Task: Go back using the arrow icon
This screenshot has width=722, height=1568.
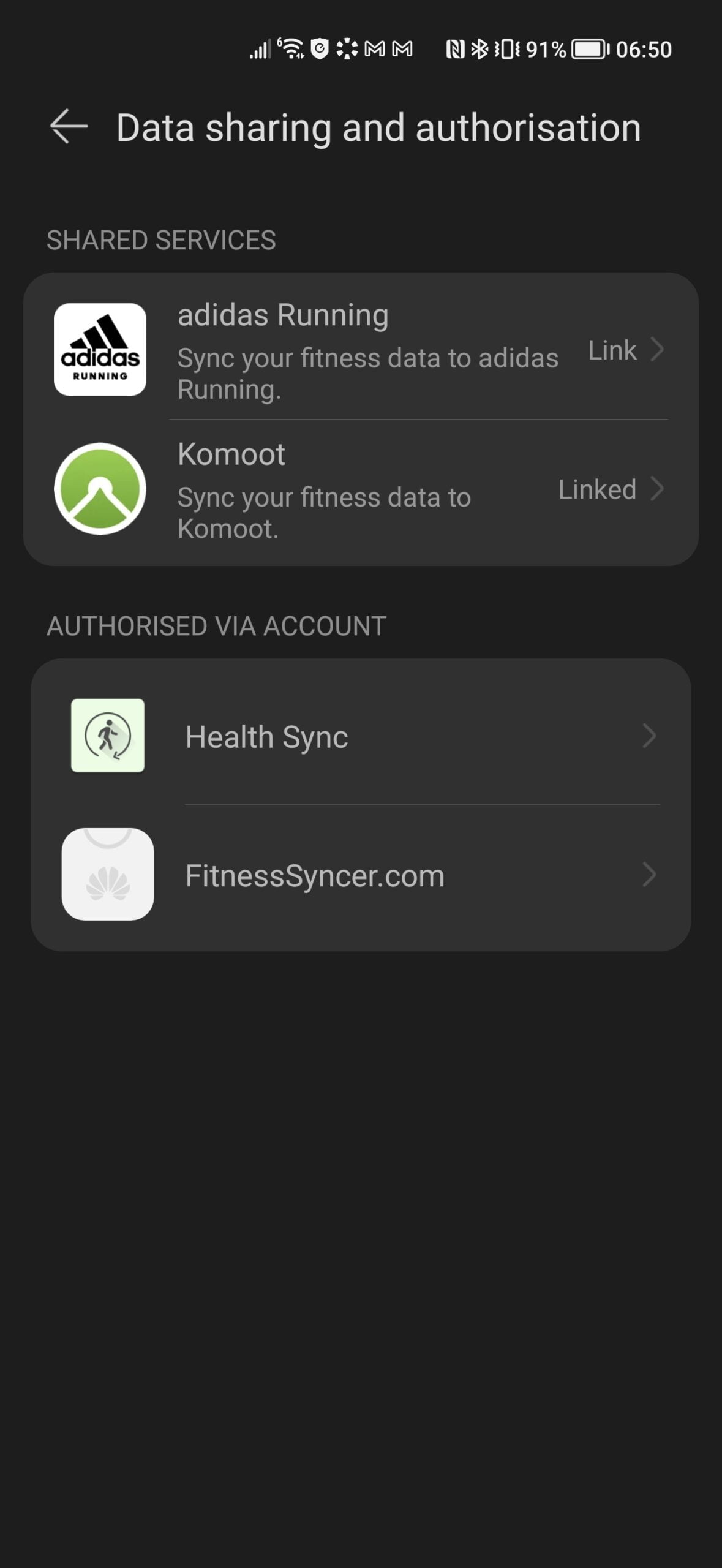Action: tap(69, 127)
